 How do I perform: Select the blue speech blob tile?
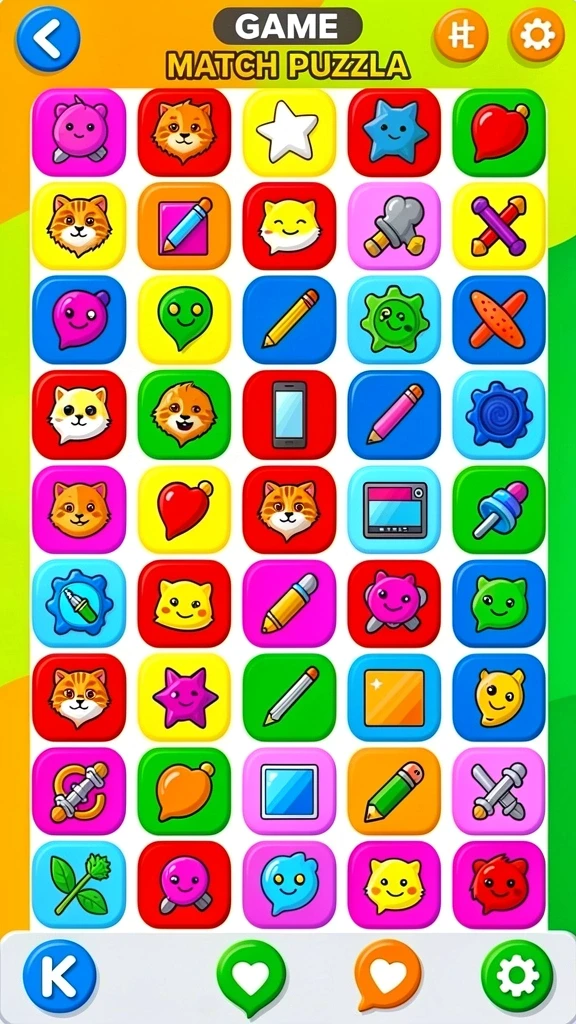[x=289, y=885]
